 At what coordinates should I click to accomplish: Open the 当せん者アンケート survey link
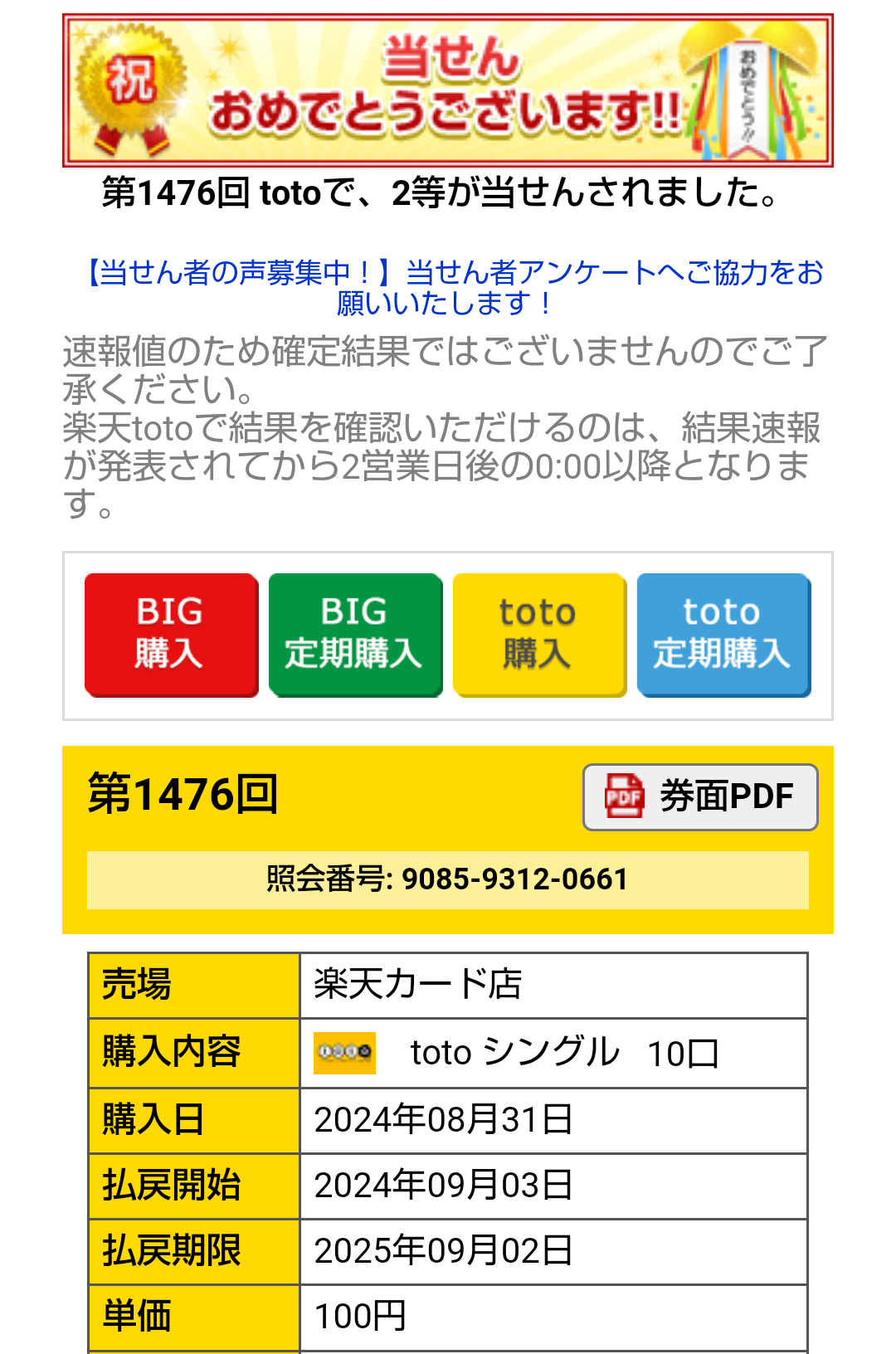[x=455, y=287]
